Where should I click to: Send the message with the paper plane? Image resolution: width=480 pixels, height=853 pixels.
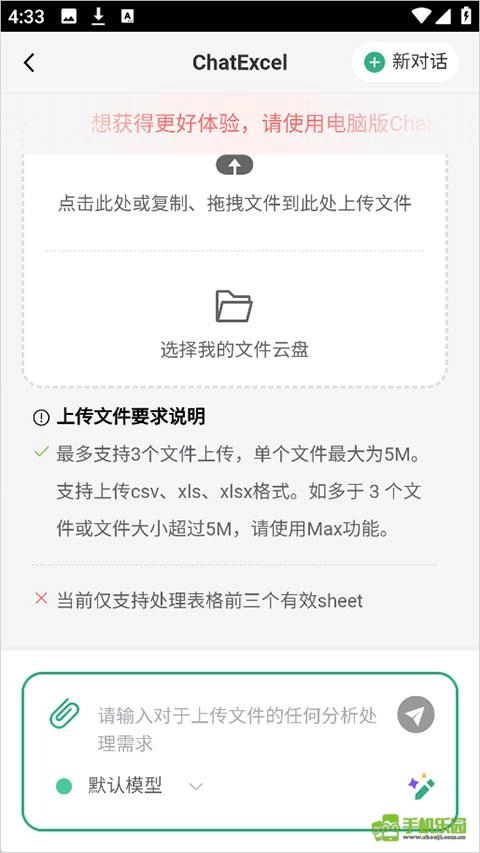pos(416,714)
